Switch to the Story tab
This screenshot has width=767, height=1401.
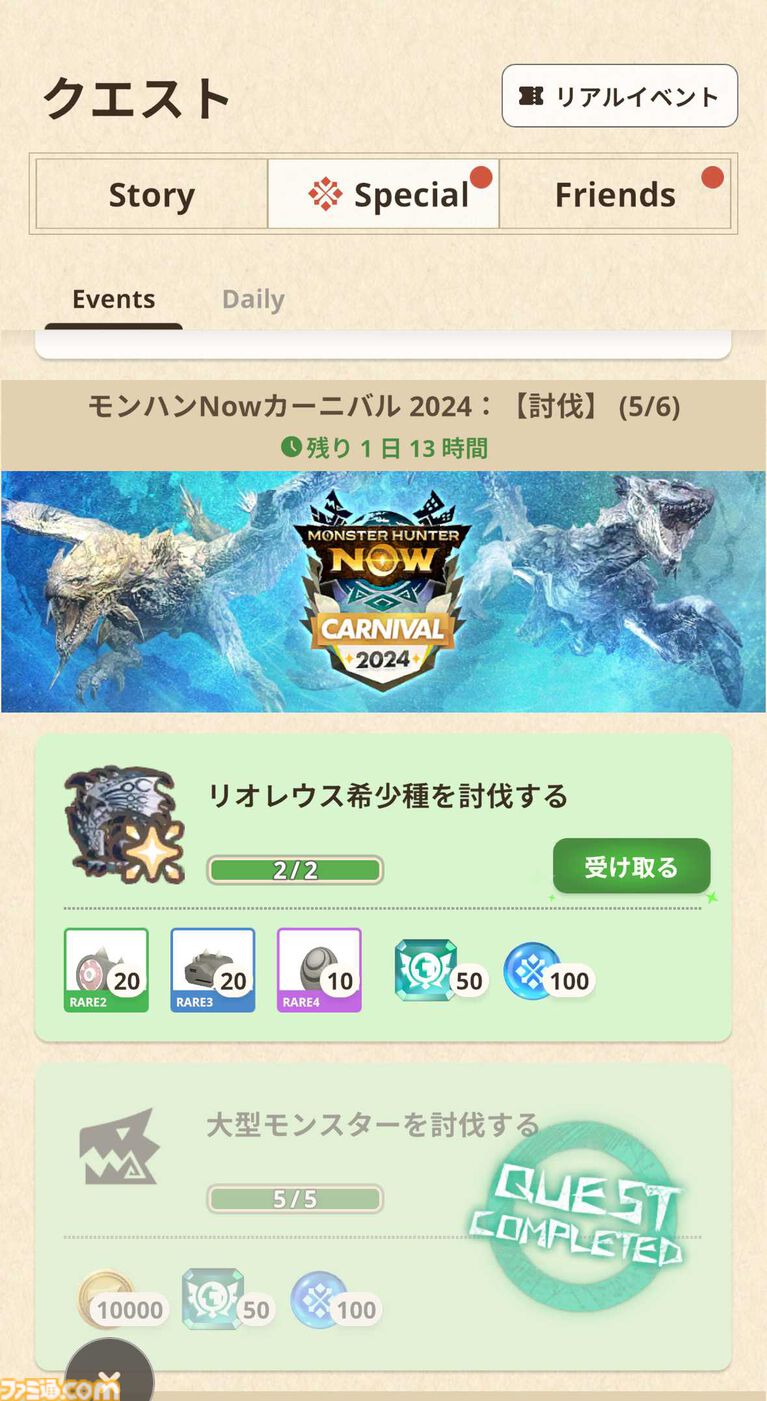click(151, 195)
